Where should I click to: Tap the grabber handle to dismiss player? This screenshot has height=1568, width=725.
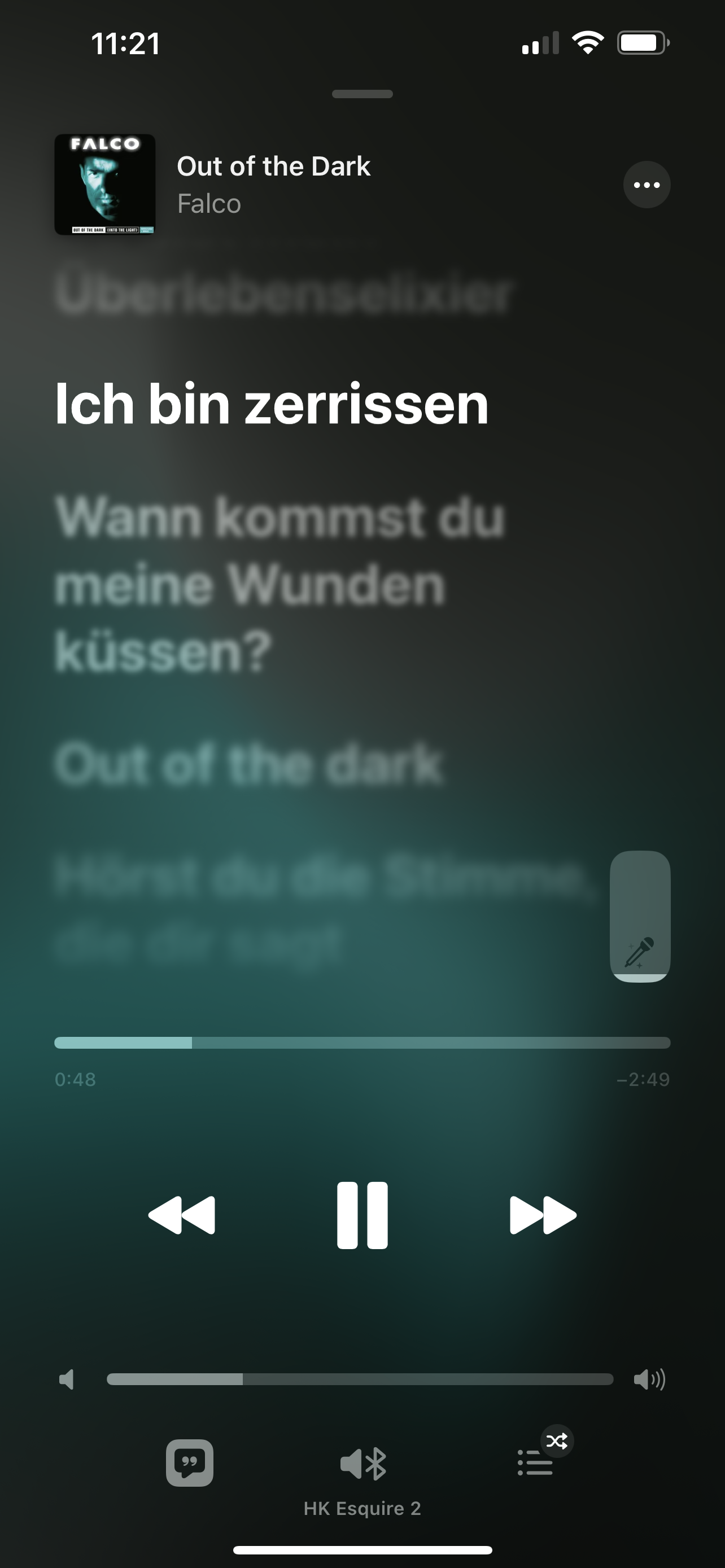pos(362,94)
